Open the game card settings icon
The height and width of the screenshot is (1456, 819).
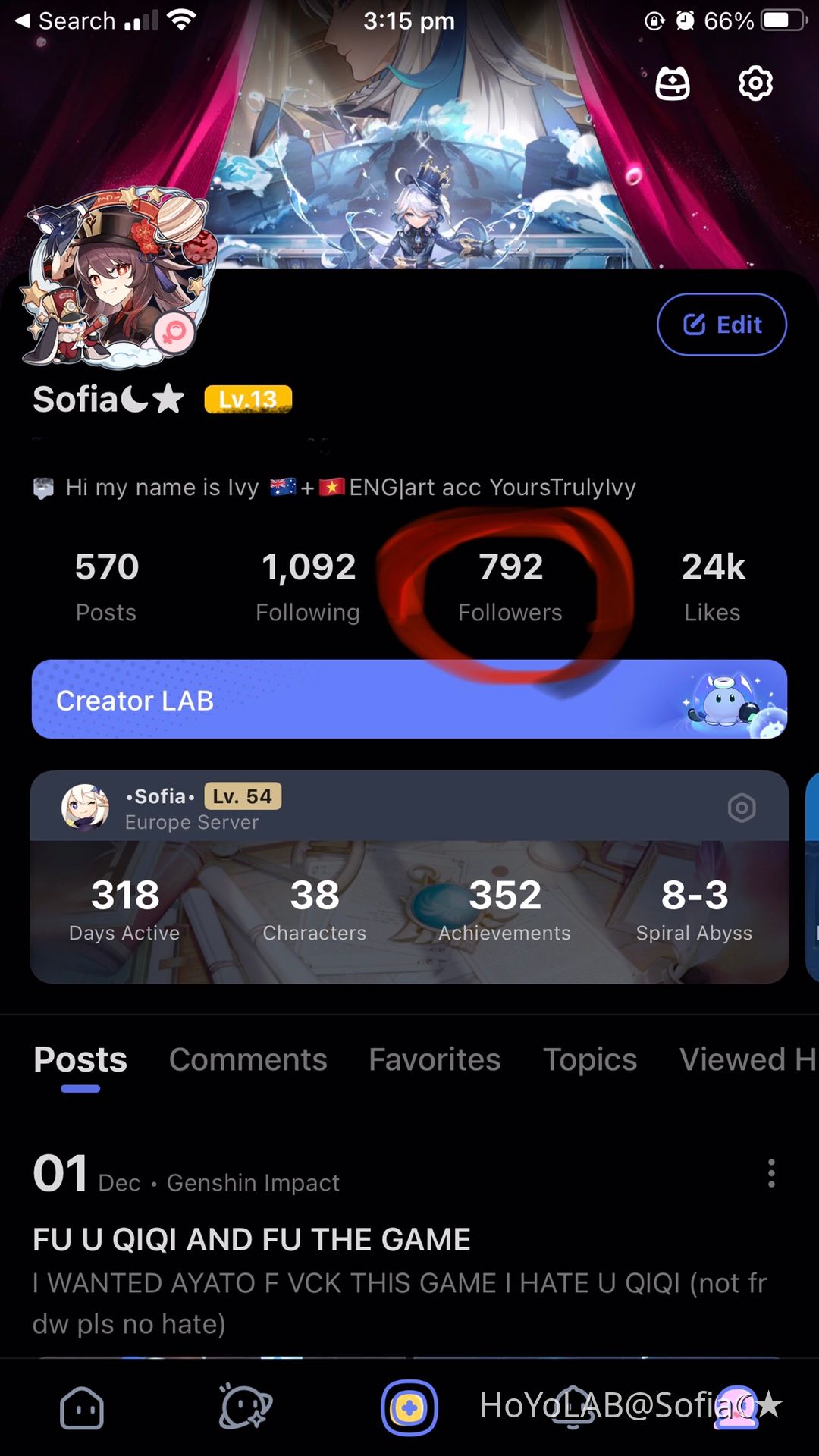tap(742, 808)
